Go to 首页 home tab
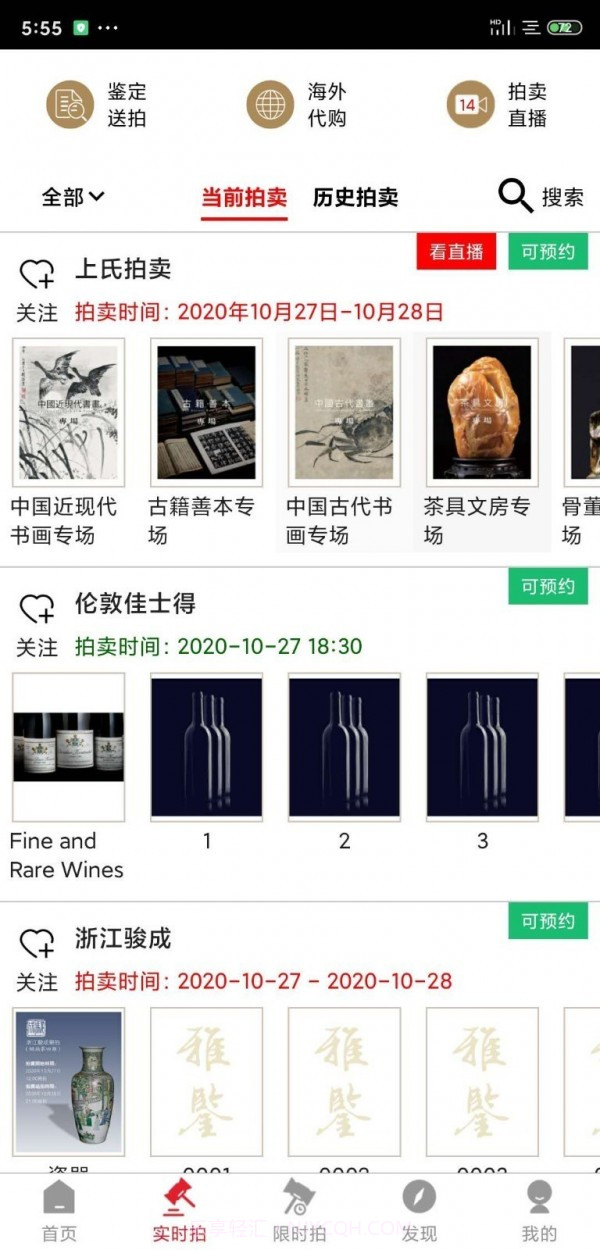600x1250 pixels. 59,1210
